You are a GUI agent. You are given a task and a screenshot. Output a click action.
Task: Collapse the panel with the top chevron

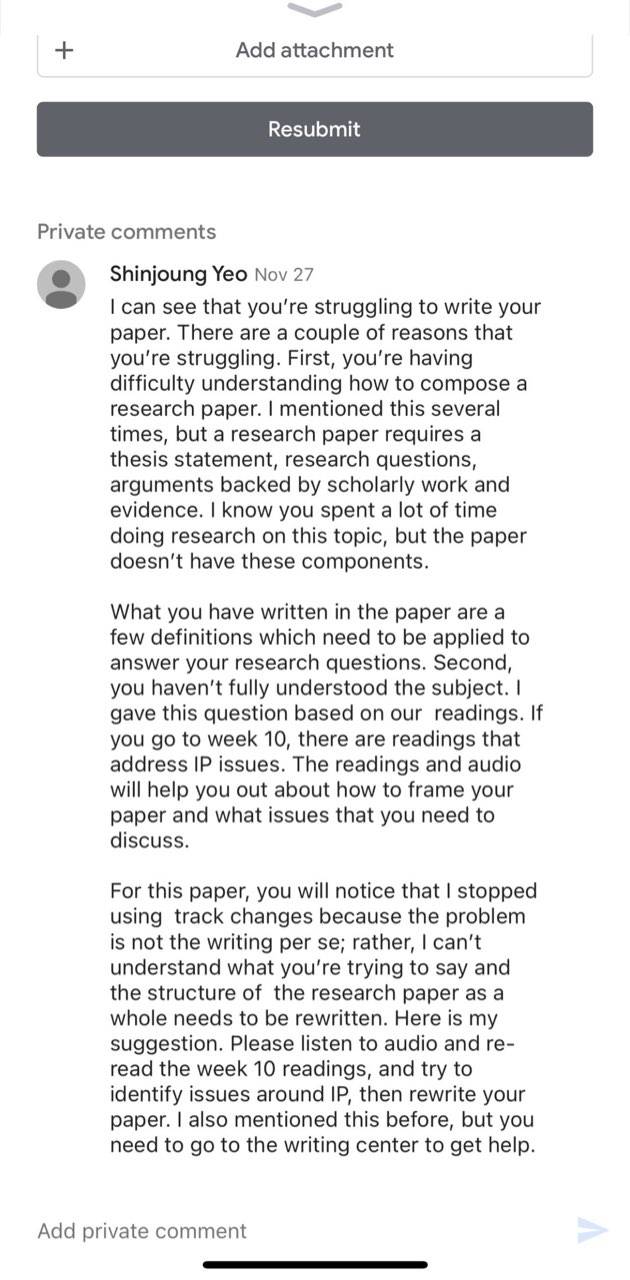(x=314, y=9)
